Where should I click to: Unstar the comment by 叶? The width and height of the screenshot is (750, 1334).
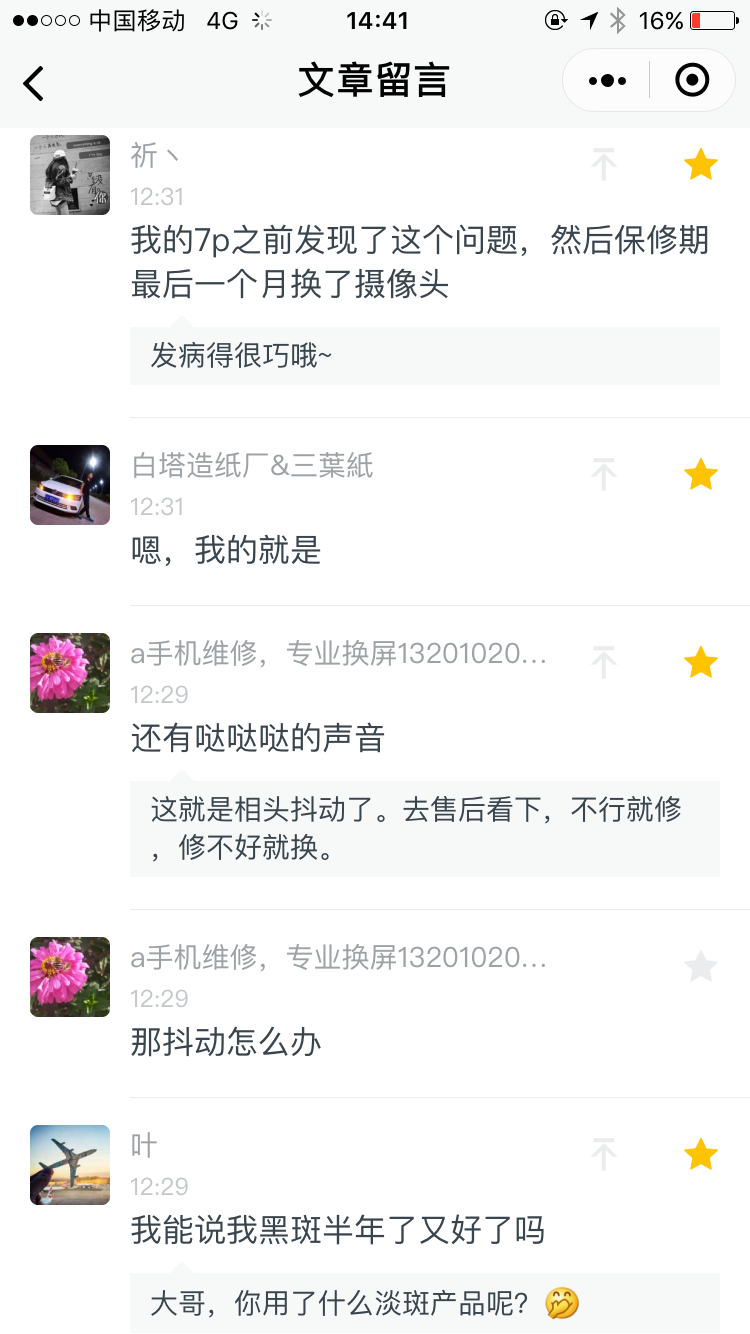click(x=700, y=1154)
